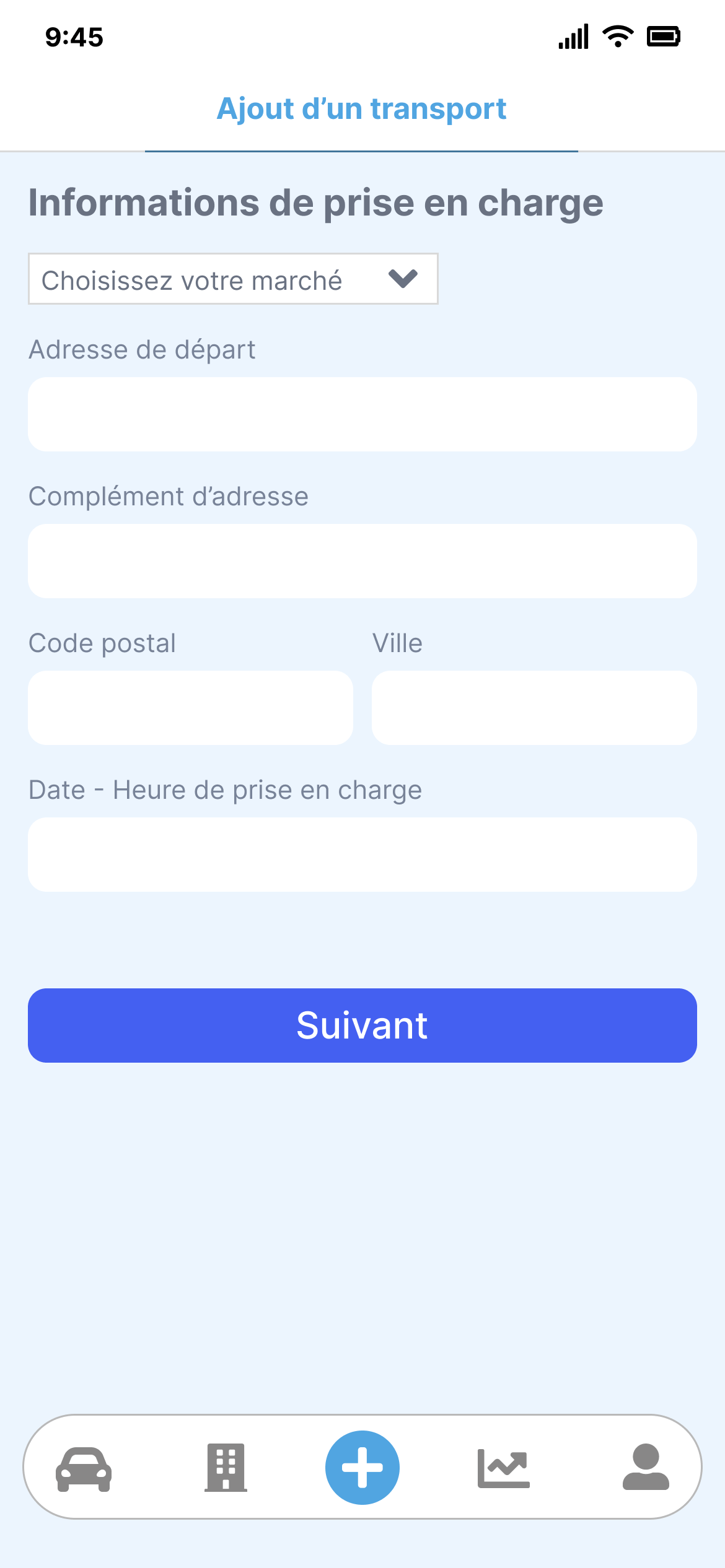Go to the statistics chart tab

(503, 1469)
